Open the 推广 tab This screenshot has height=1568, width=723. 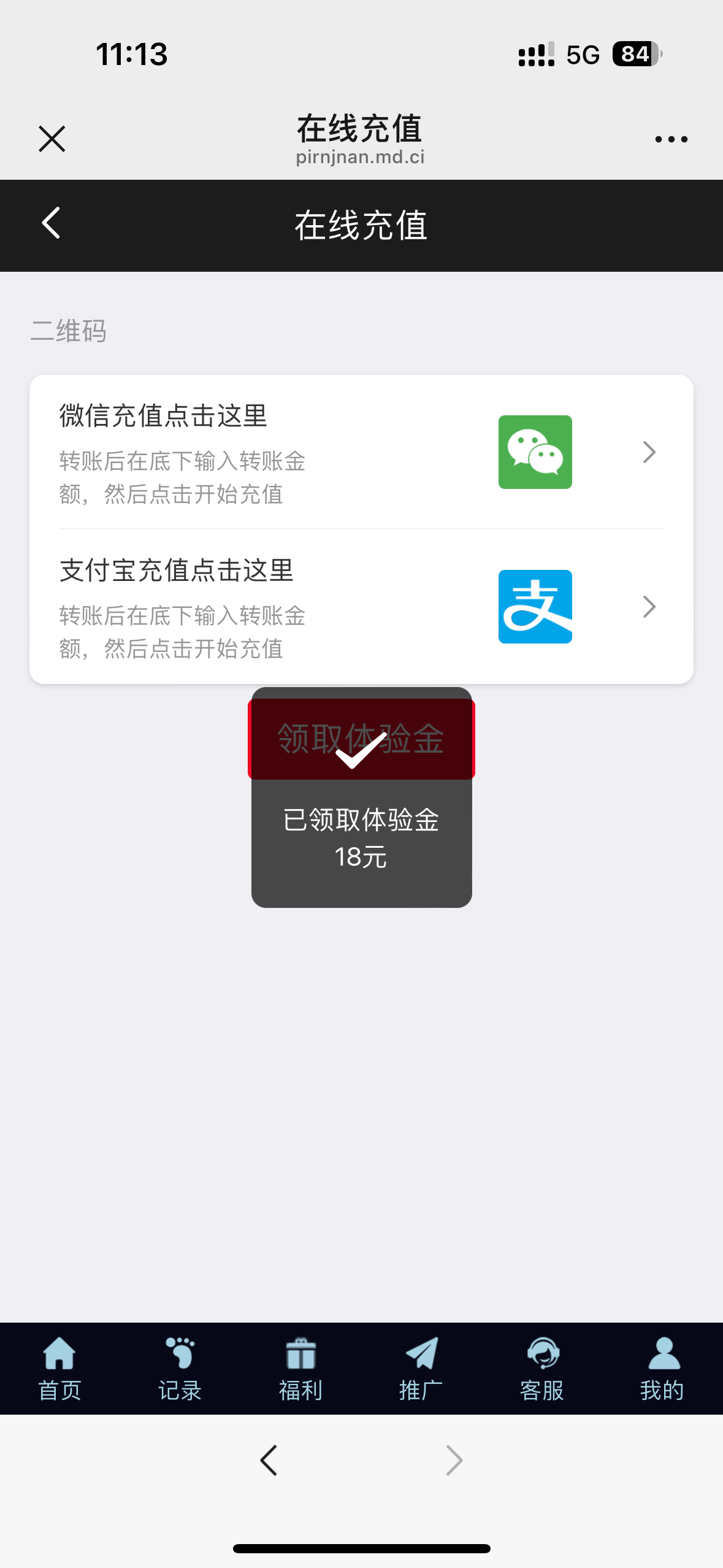point(421,1369)
